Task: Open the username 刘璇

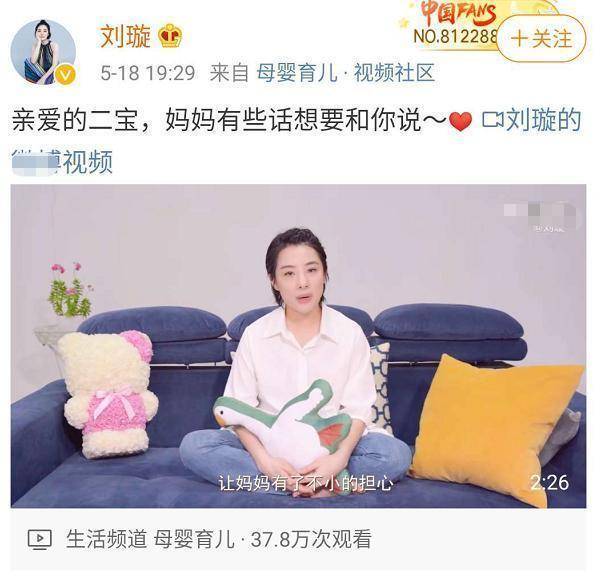Action: 125,37
